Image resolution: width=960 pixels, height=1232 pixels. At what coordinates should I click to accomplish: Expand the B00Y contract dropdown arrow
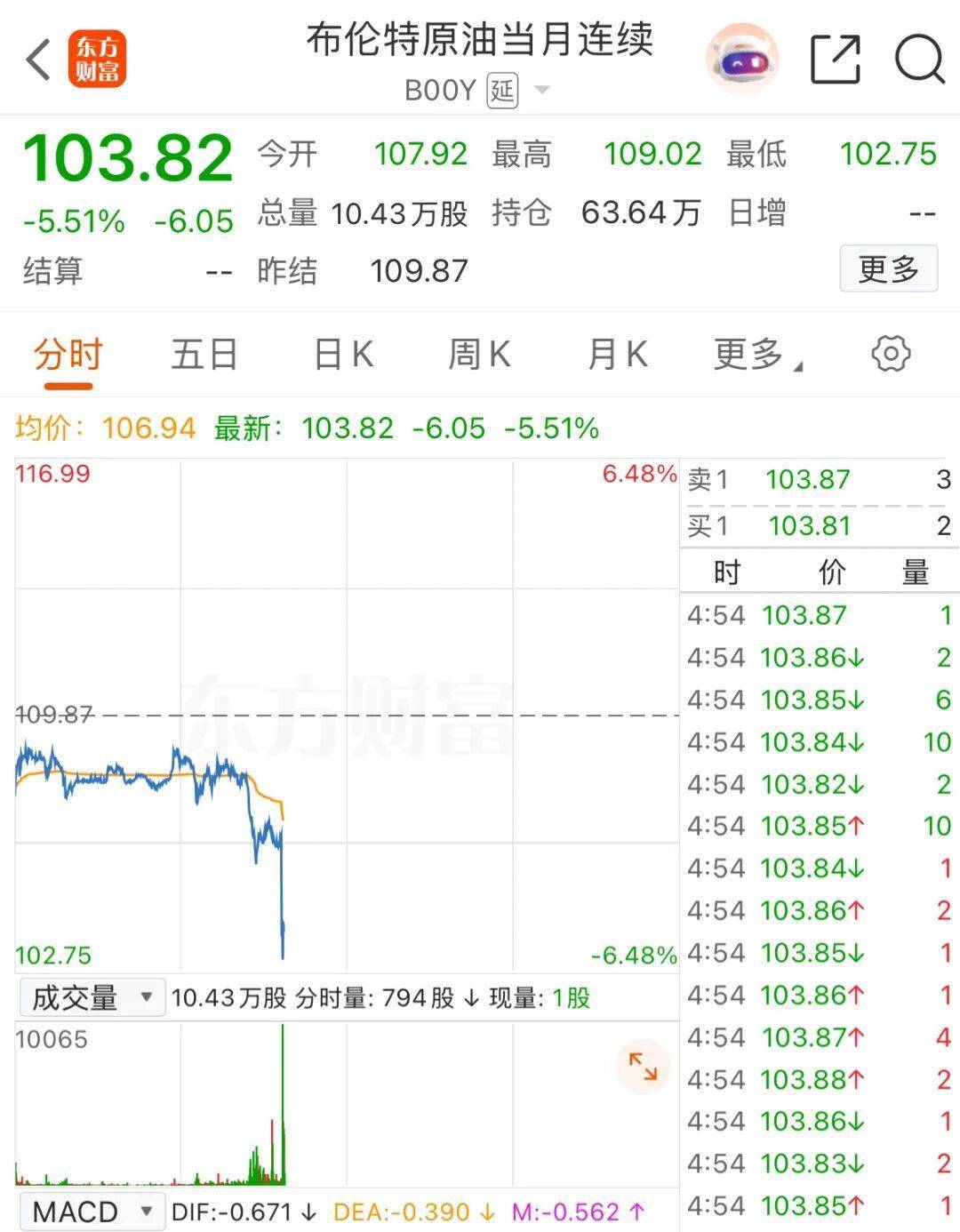541,91
